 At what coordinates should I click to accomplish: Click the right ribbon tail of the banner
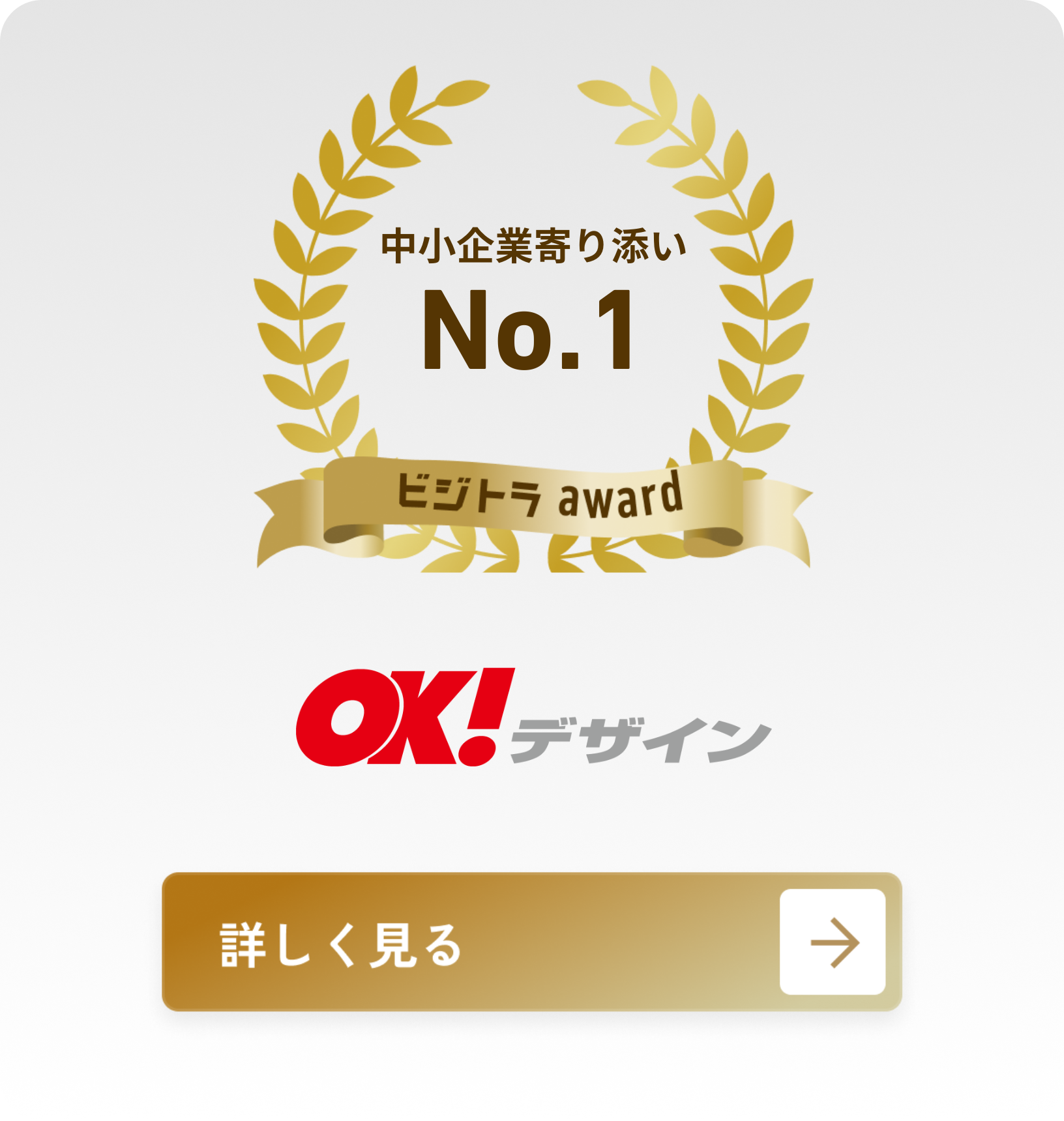coord(779,515)
